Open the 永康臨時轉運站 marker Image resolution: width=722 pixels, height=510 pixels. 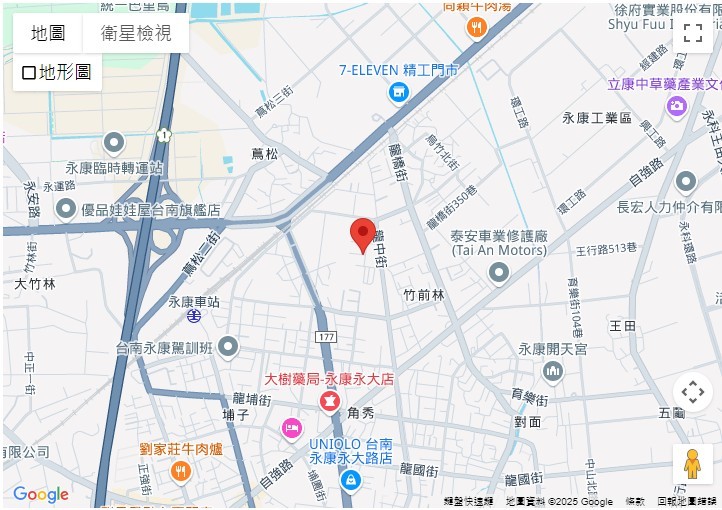click(x=114, y=143)
